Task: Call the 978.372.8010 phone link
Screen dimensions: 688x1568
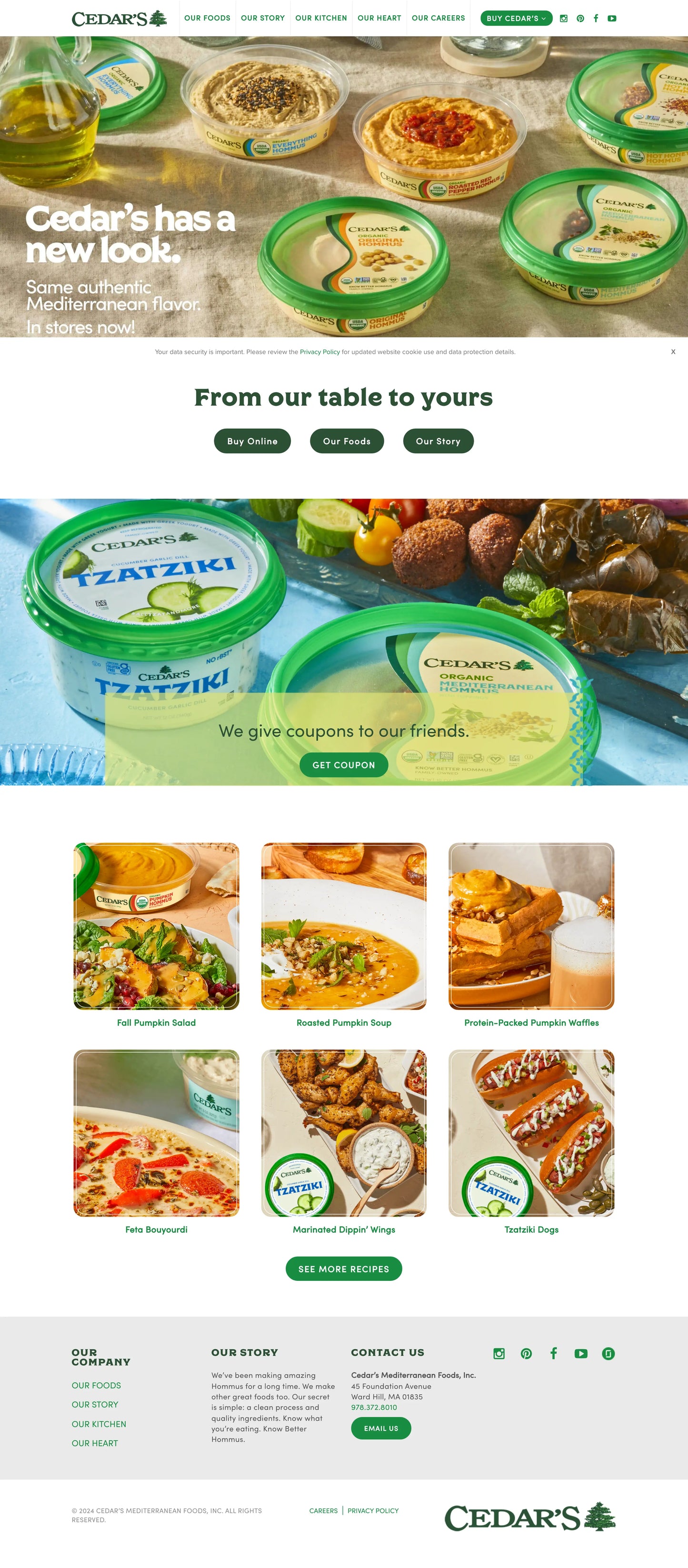Action: coord(374,1408)
